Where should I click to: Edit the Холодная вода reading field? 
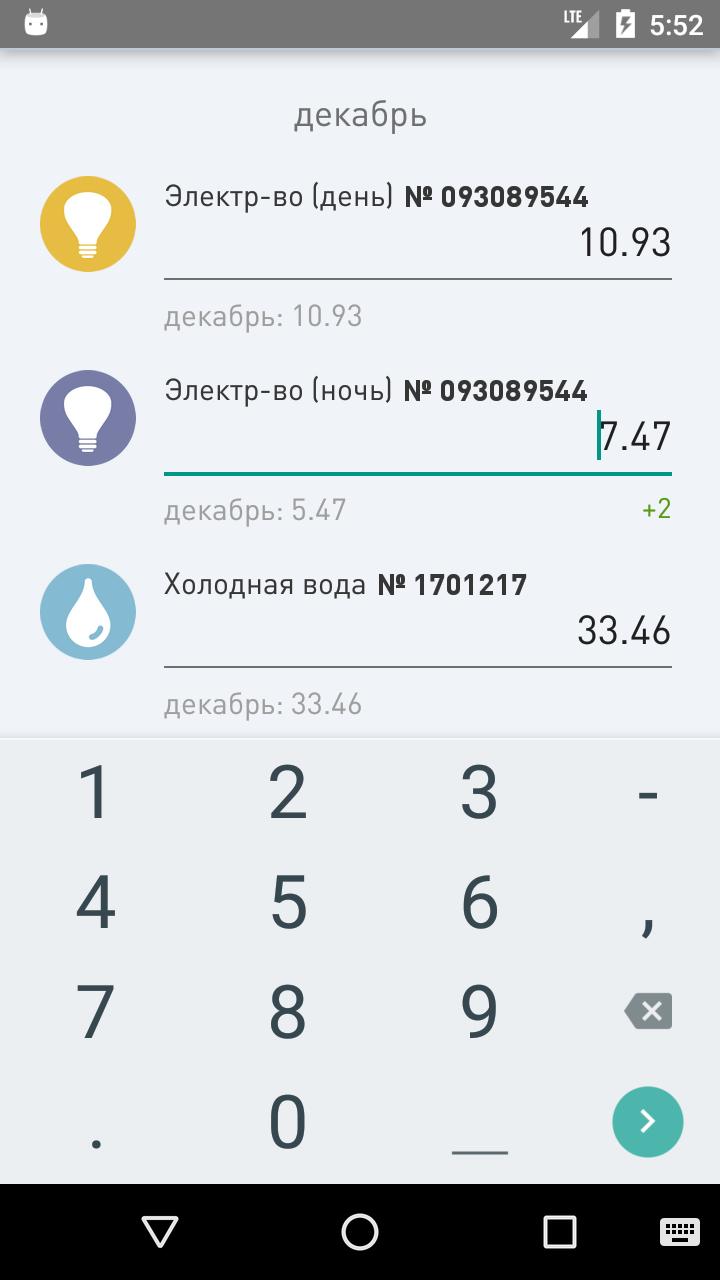417,631
